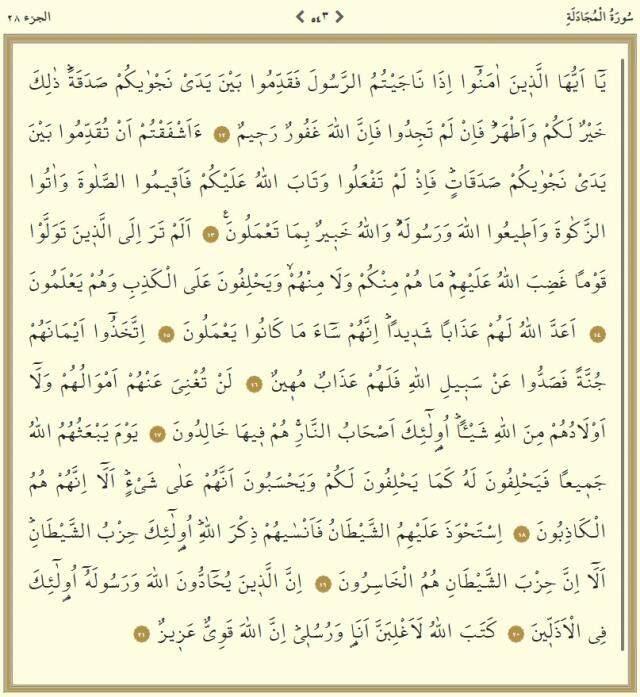
Task: Tap the left arrow beside page number 543
Action: click(x=300, y=15)
